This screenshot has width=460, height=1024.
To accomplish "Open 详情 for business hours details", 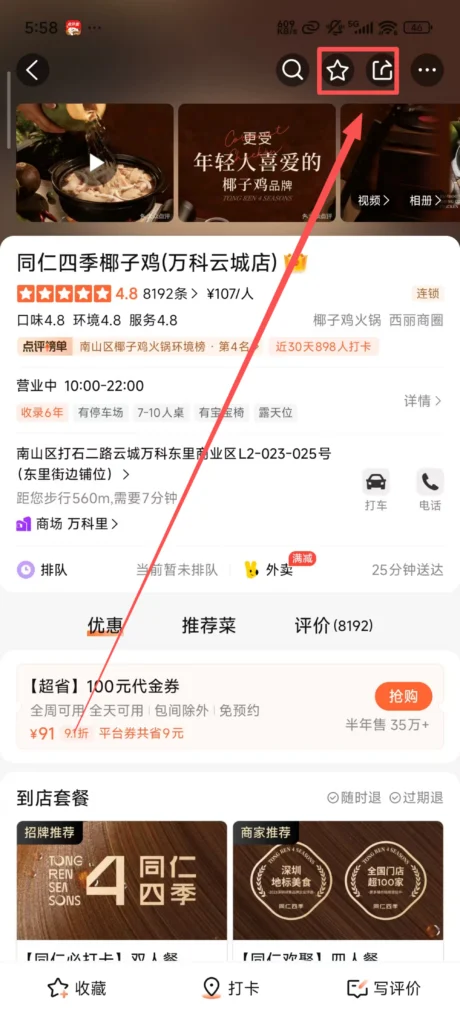I will click(x=423, y=400).
